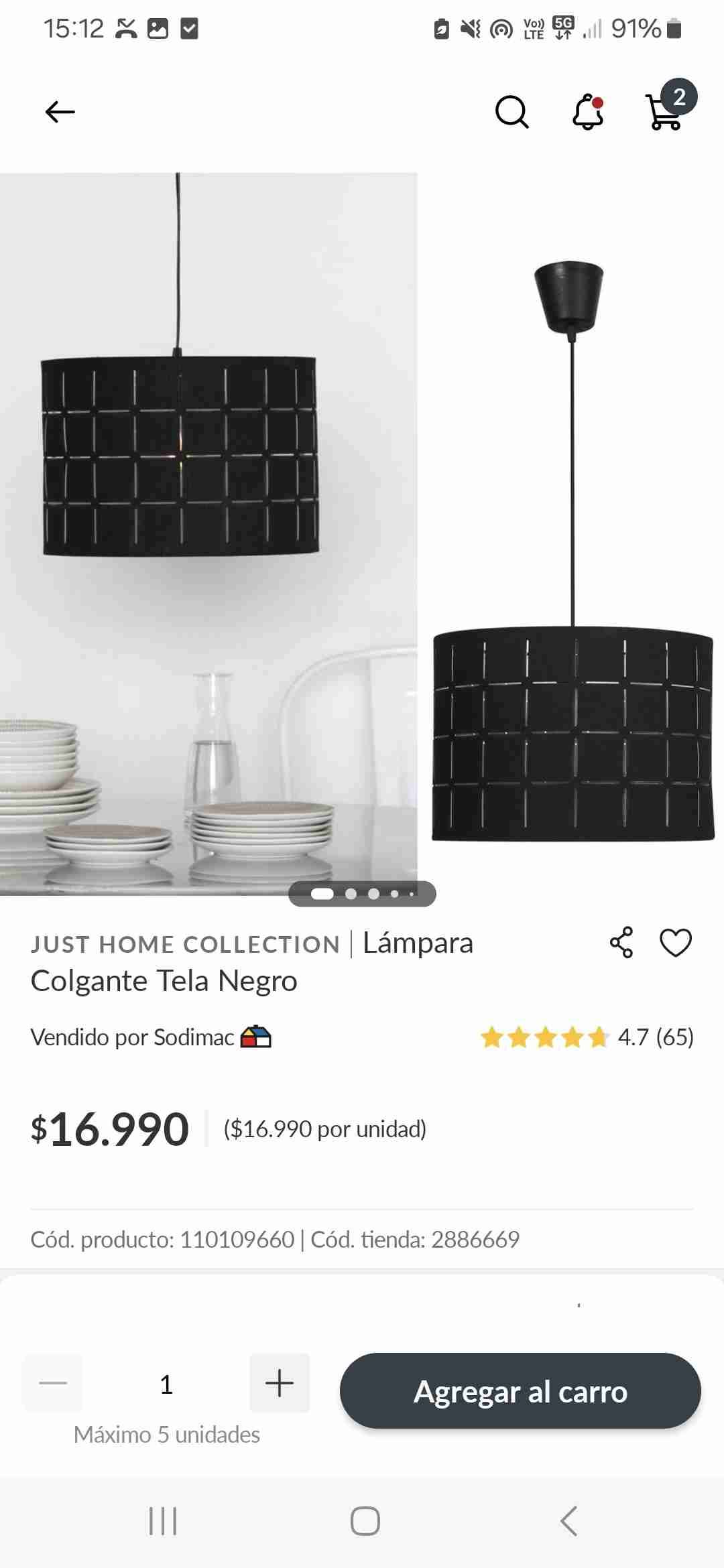Increase quantity with the plus stepper
Viewport: 724px width, 1568px height.
pyautogui.click(x=279, y=1383)
